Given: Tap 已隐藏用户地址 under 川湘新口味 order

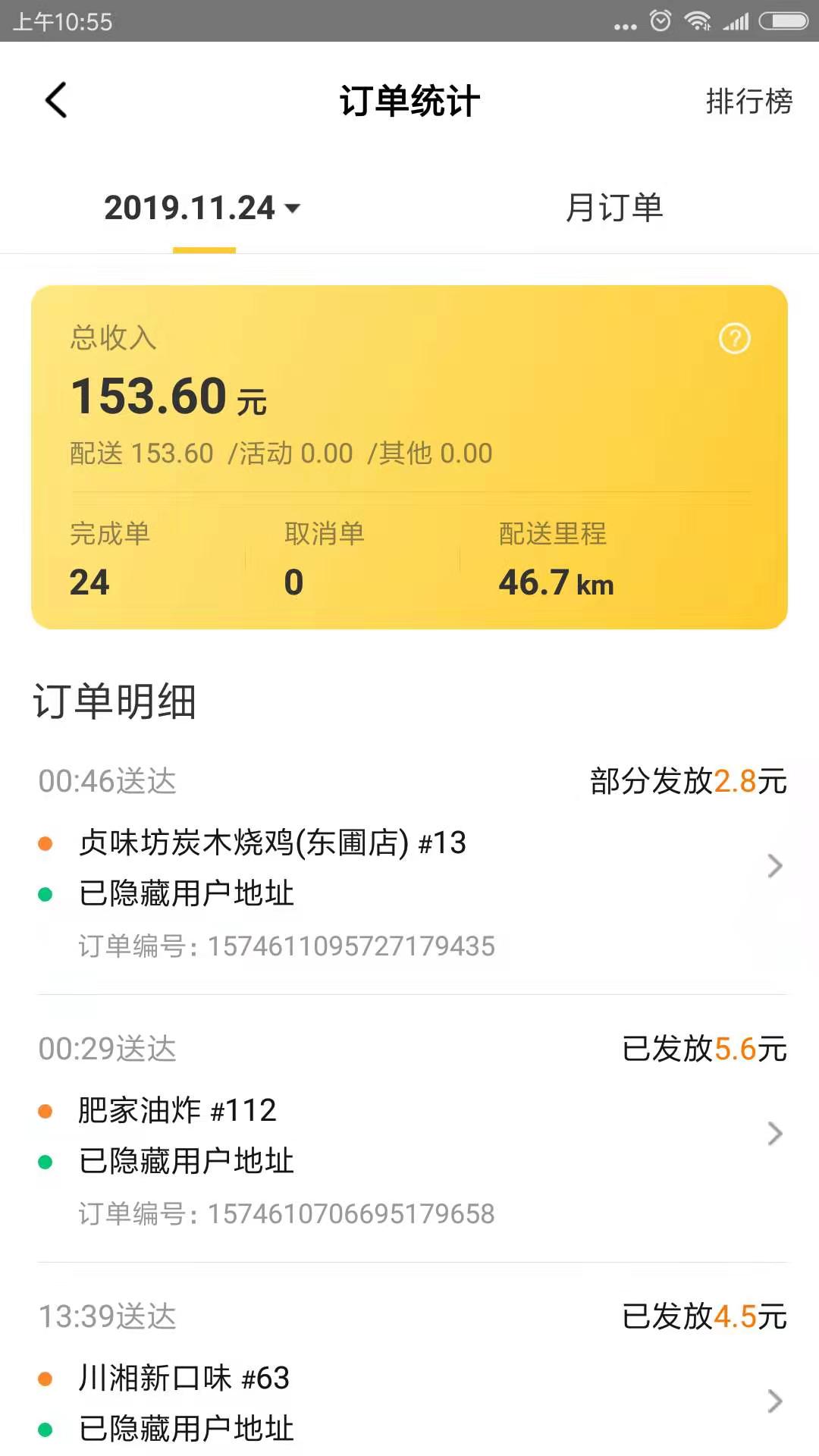Looking at the screenshot, I should (x=187, y=1429).
